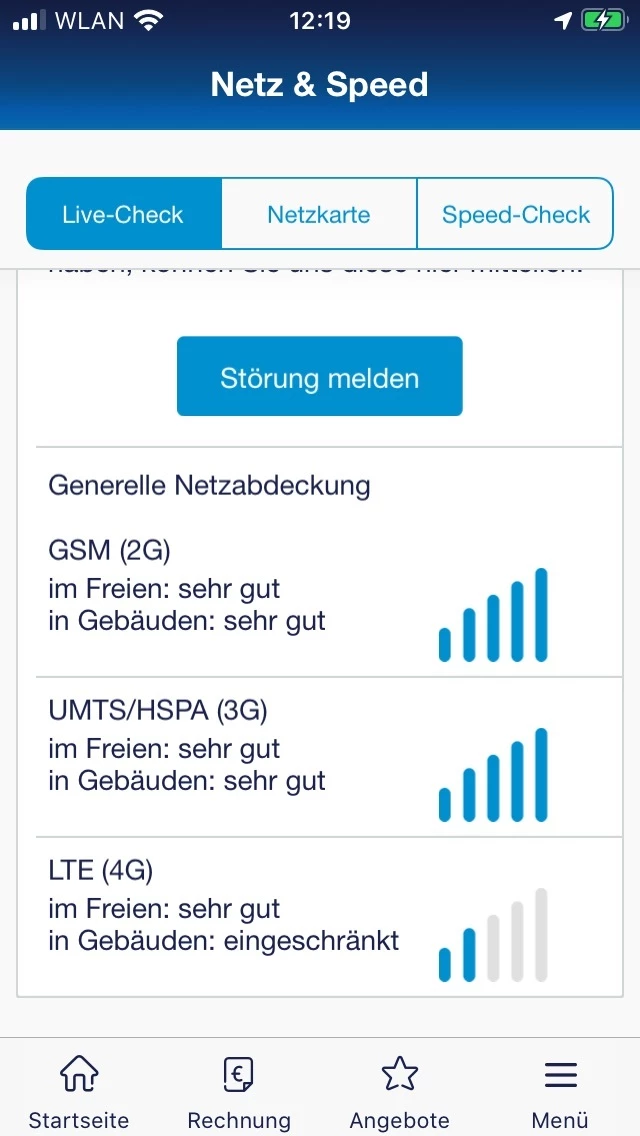Image resolution: width=640 pixels, height=1136 pixels.
Task: Open the Menü tab
Action: pos(560,1090)
